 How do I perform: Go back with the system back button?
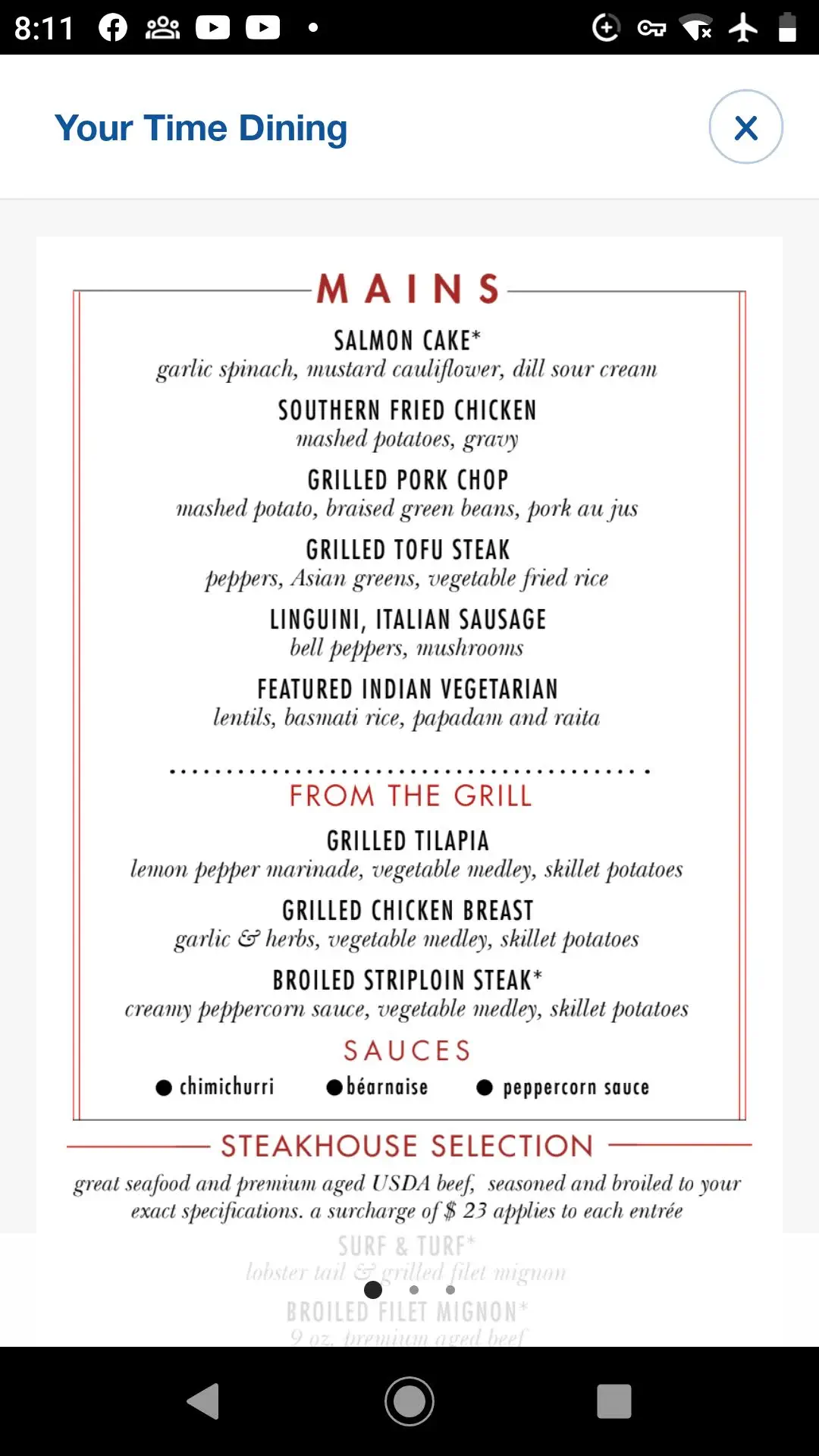coord(203,1401)
